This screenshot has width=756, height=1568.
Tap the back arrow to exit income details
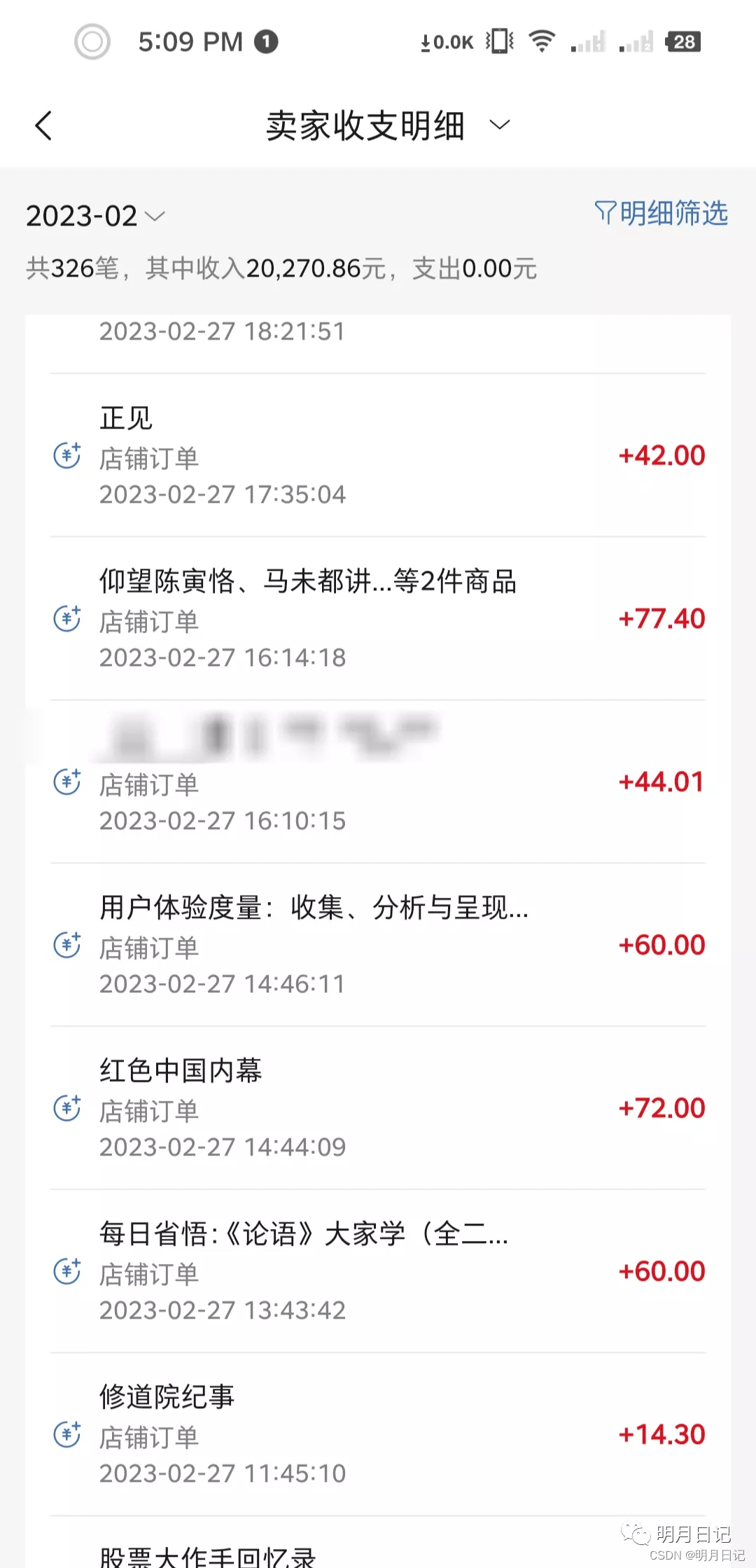coord(43,125)
